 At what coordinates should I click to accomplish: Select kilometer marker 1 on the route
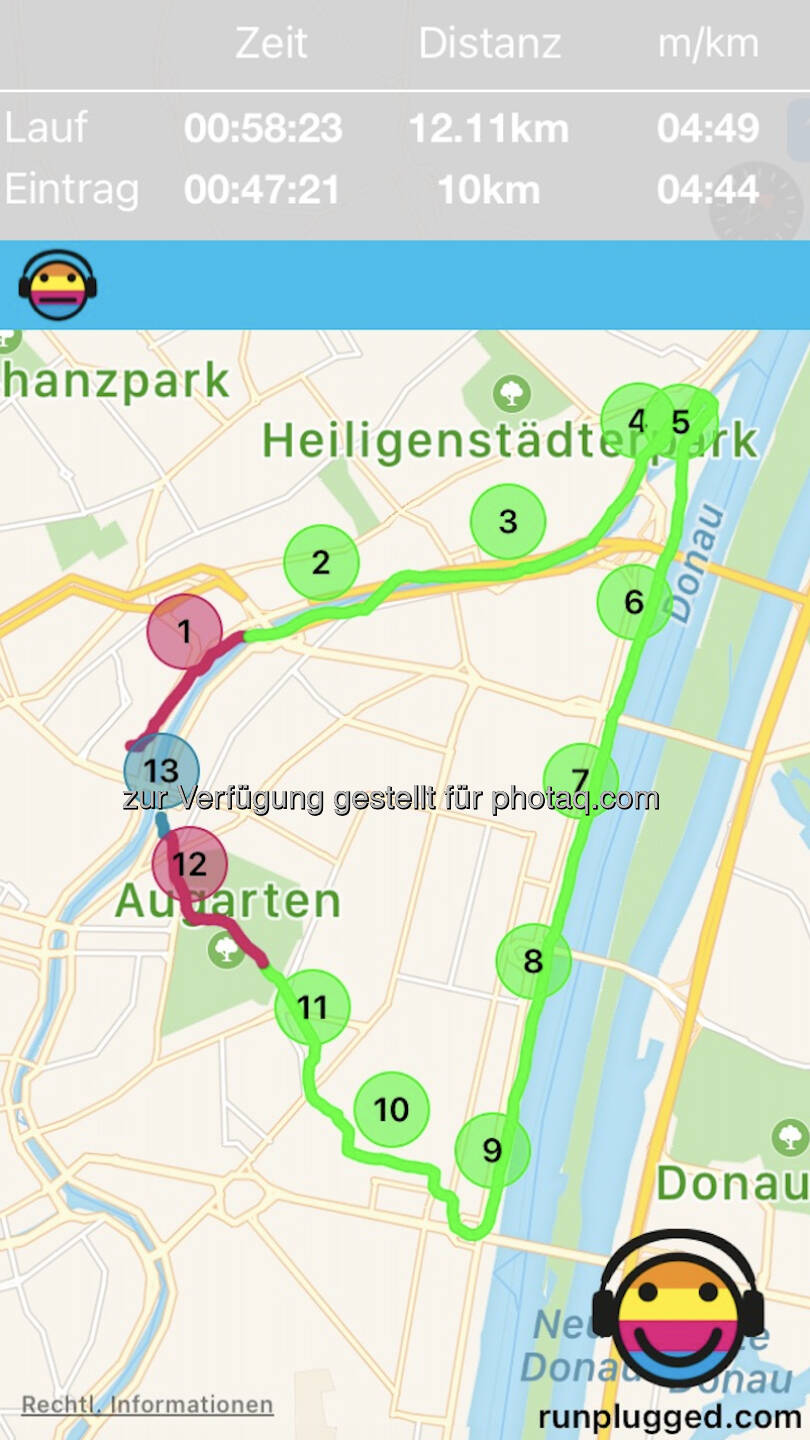[184, 631]
